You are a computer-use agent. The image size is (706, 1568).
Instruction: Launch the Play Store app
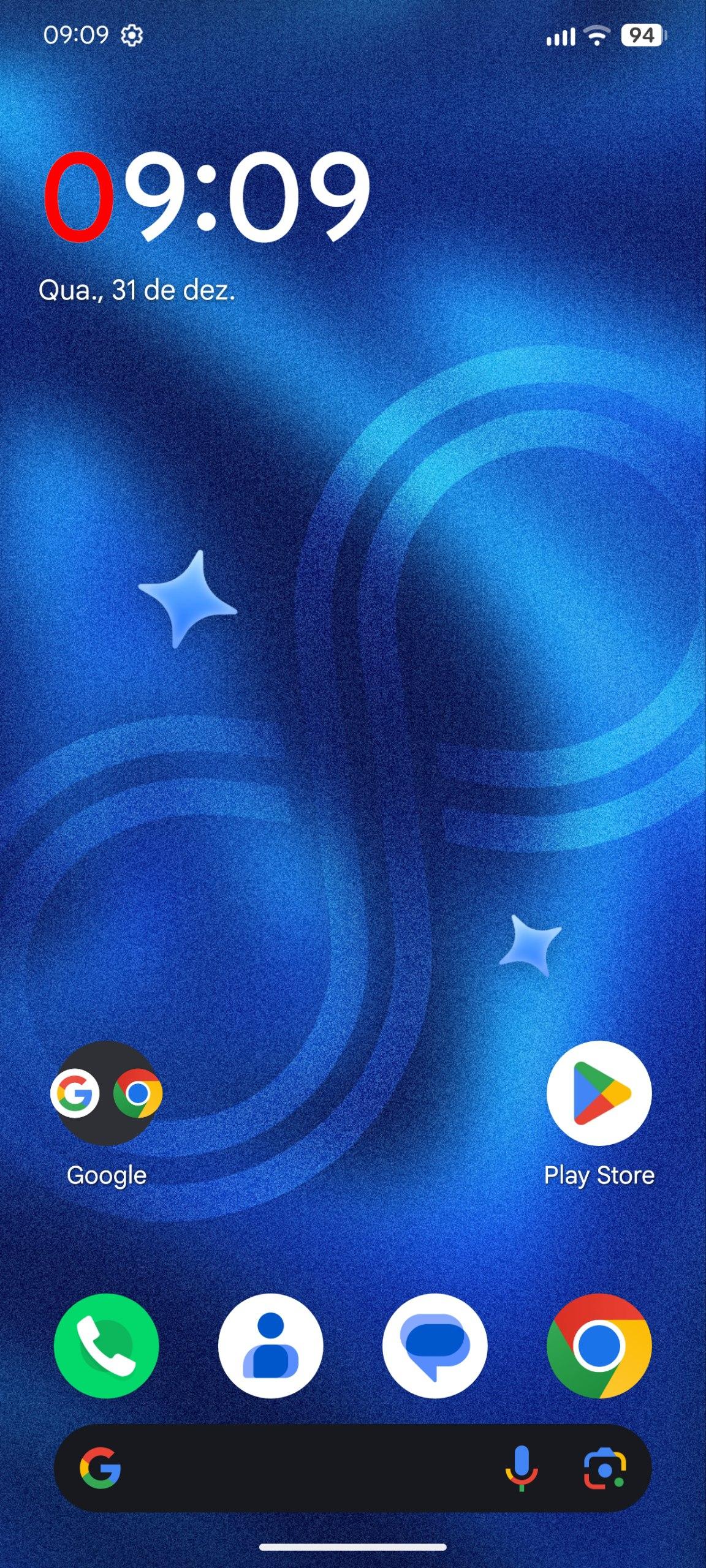pyautogui.click(x=599, y=1093)
